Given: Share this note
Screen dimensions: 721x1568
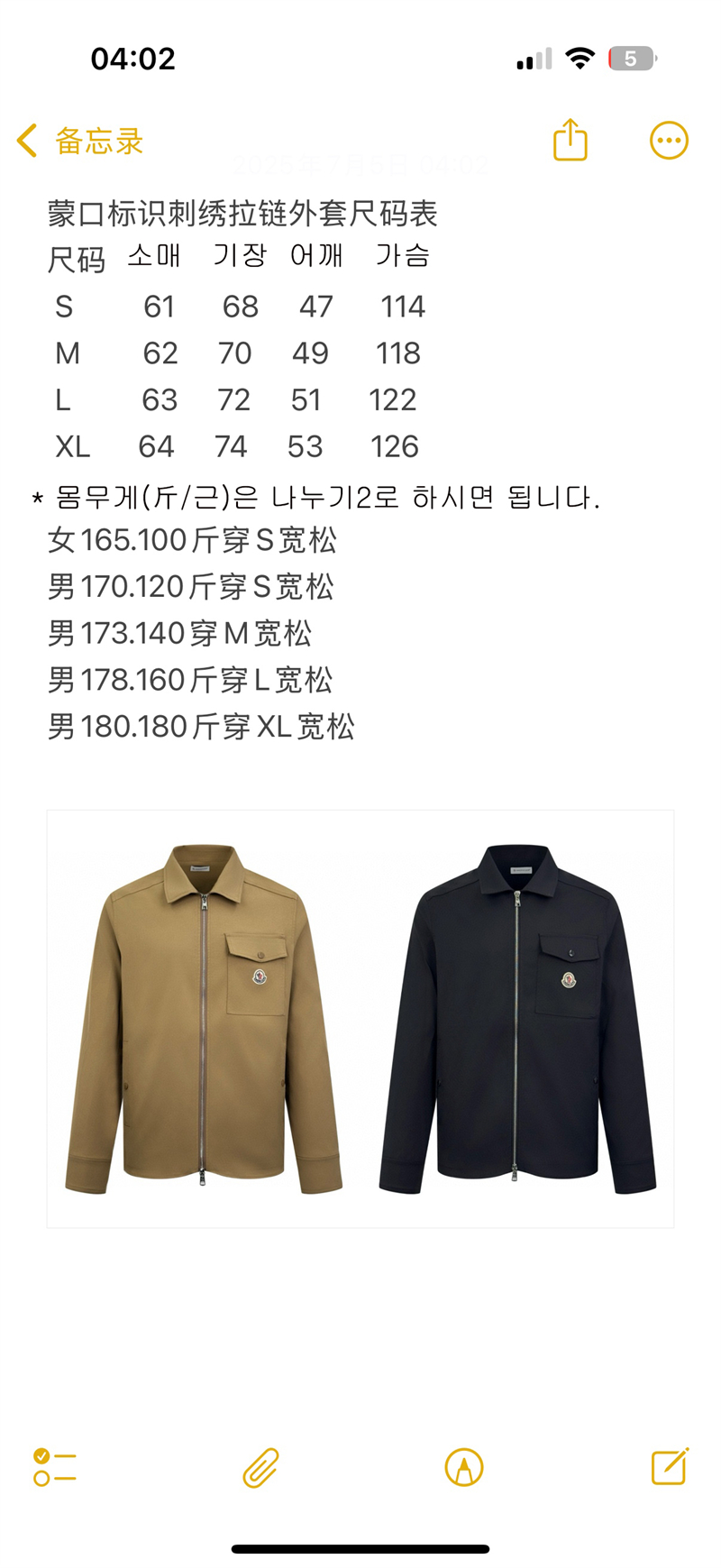Looking at the screenshot, I should [x=570, y=140].
